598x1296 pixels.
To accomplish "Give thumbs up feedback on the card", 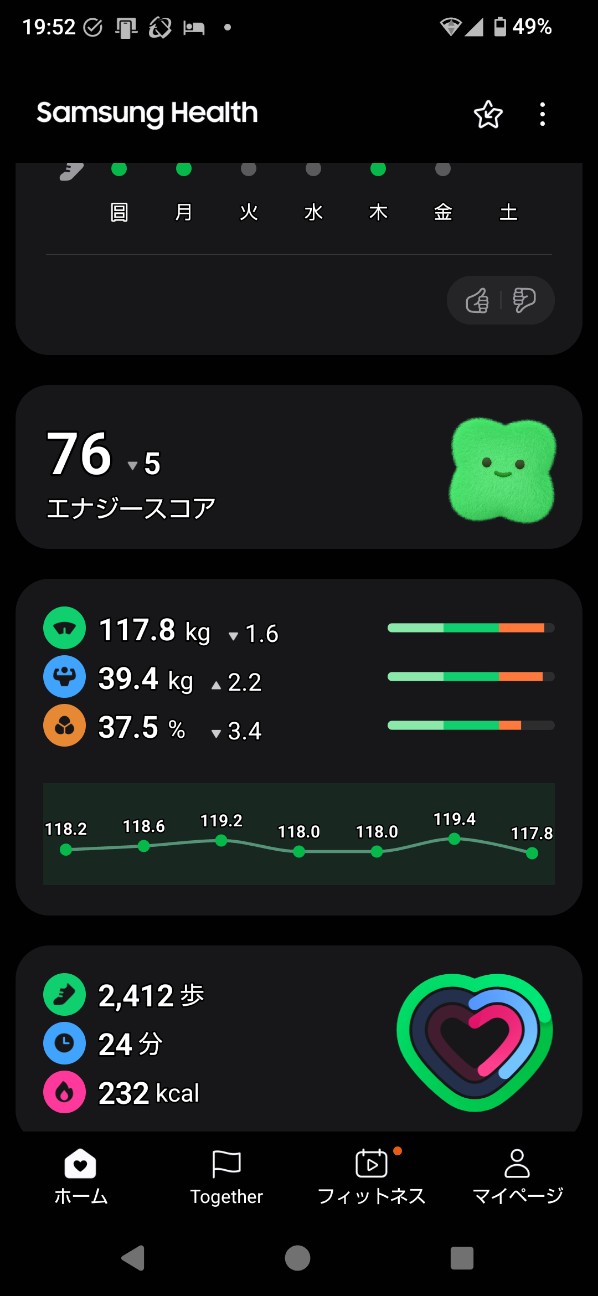I will [477, 300].
